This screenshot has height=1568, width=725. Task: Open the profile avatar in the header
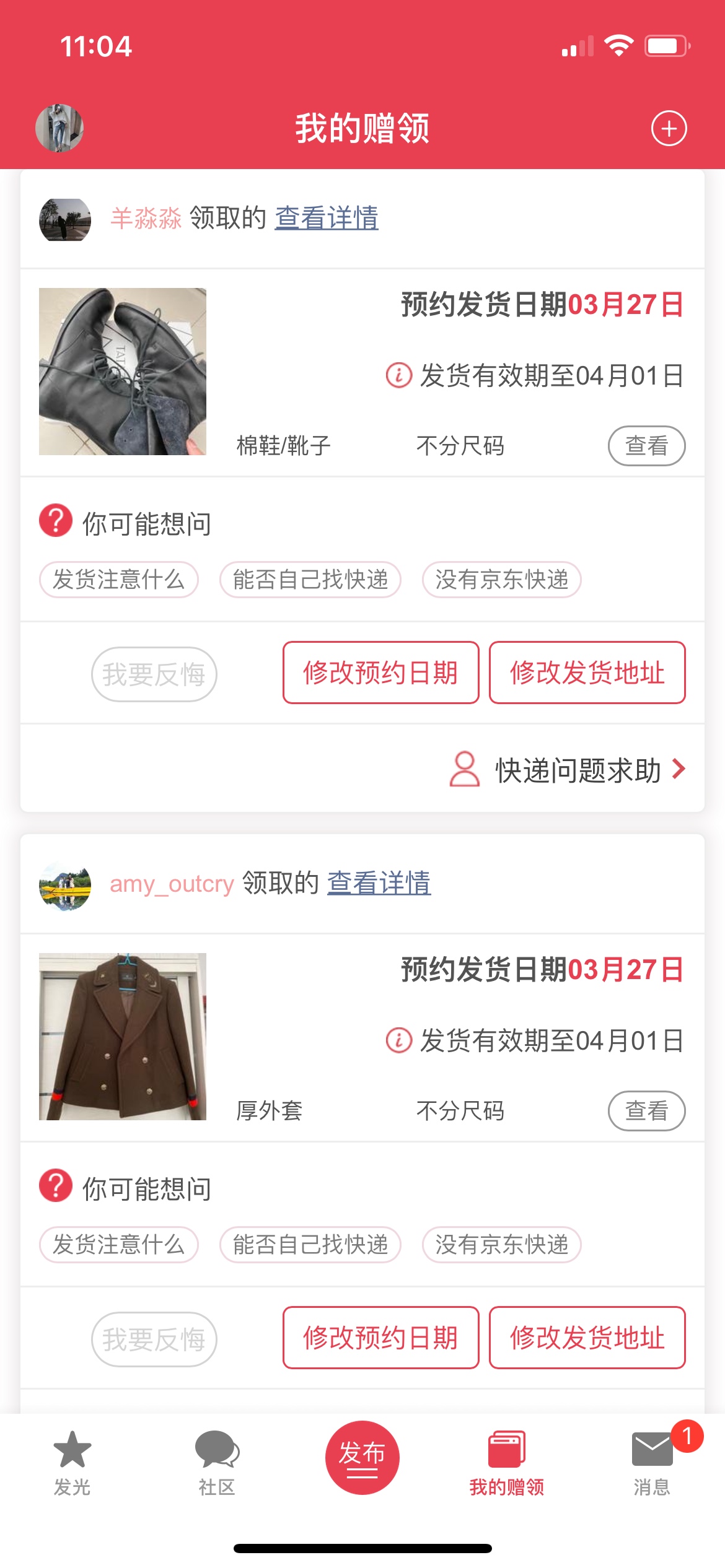pos(59,128)
